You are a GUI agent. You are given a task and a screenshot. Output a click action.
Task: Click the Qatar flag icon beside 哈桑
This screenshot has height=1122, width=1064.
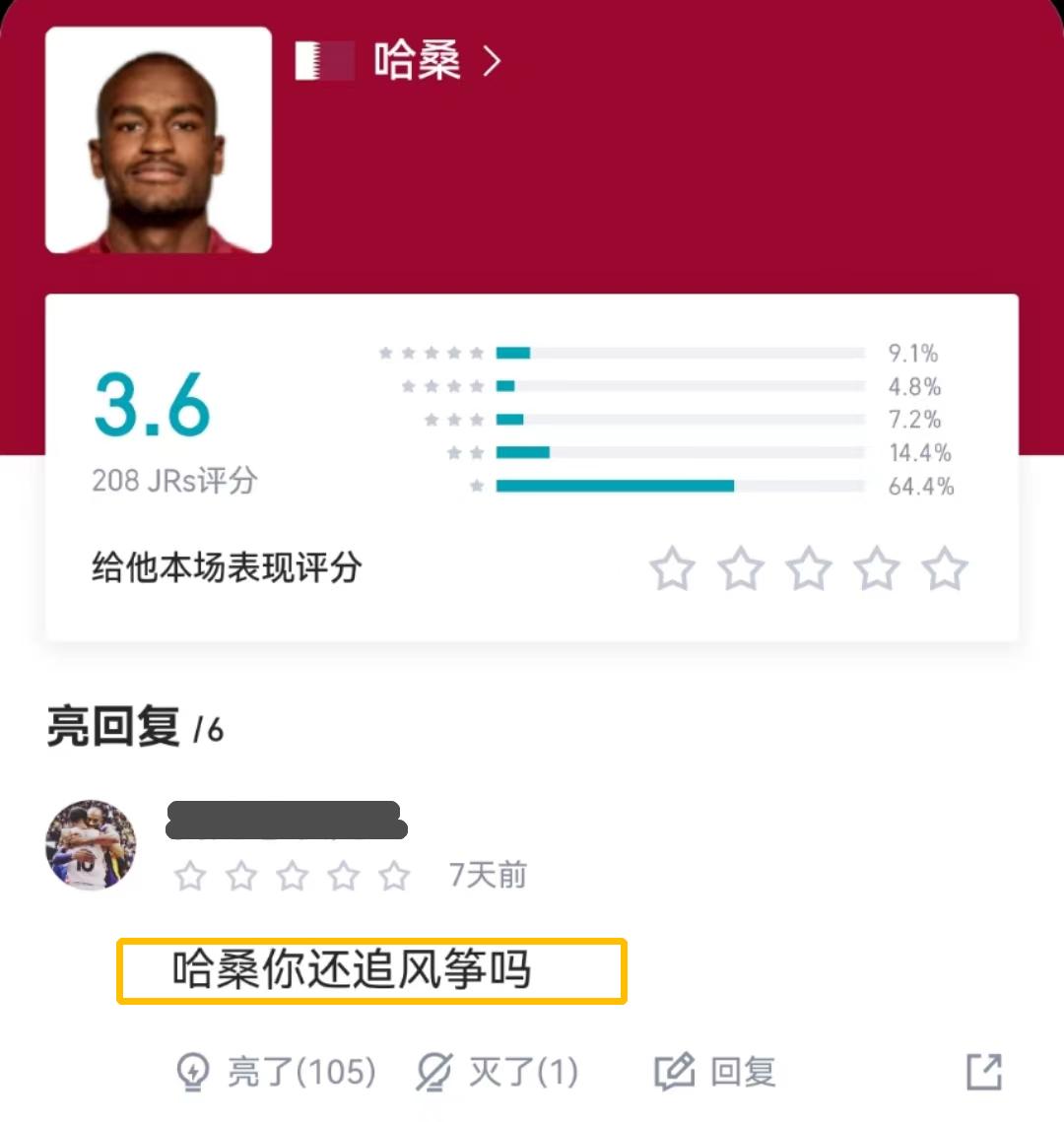pos(322,61)
